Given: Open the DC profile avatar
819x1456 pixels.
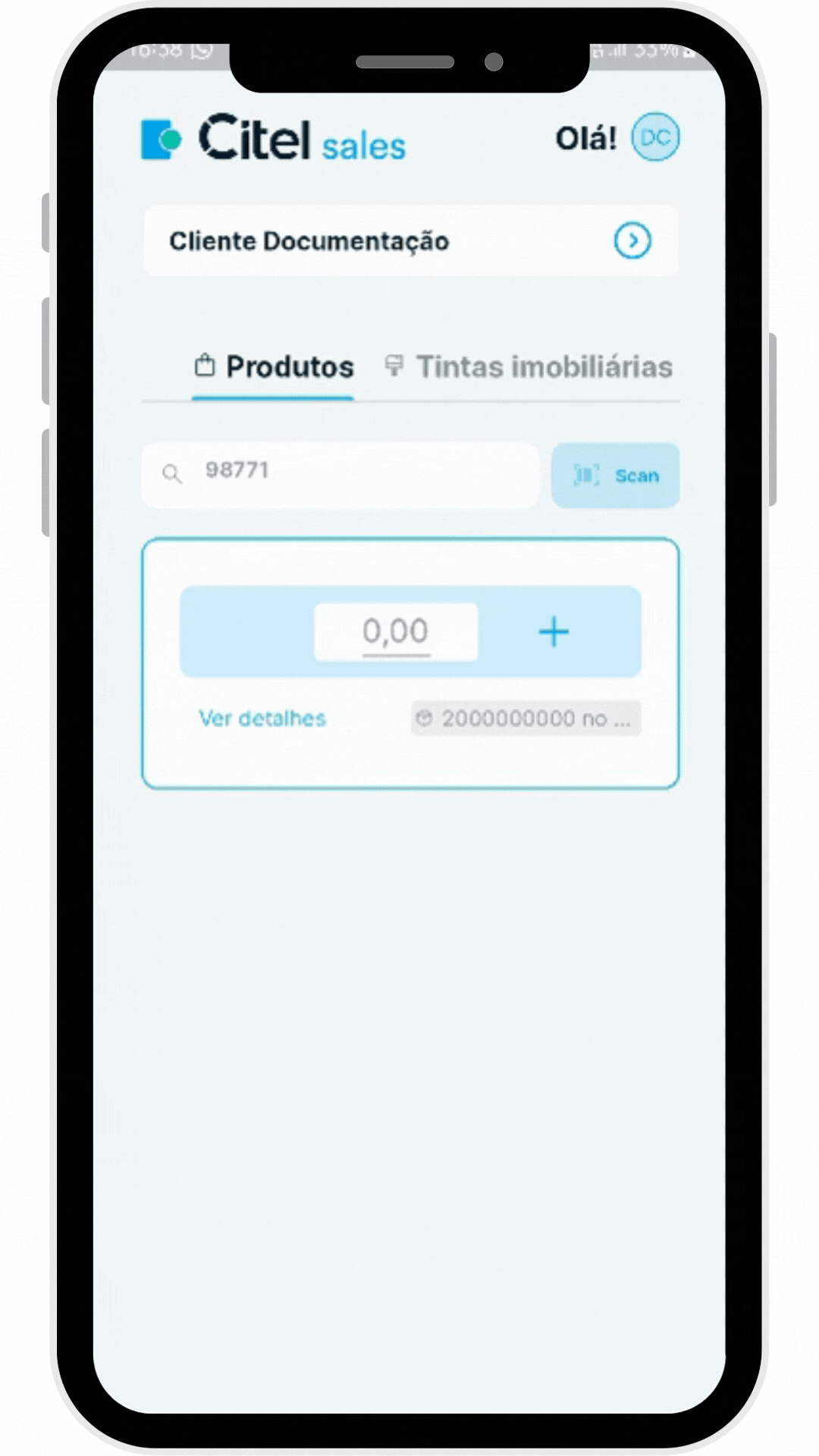Looking at the screenshot, I should tap(655, 137).
